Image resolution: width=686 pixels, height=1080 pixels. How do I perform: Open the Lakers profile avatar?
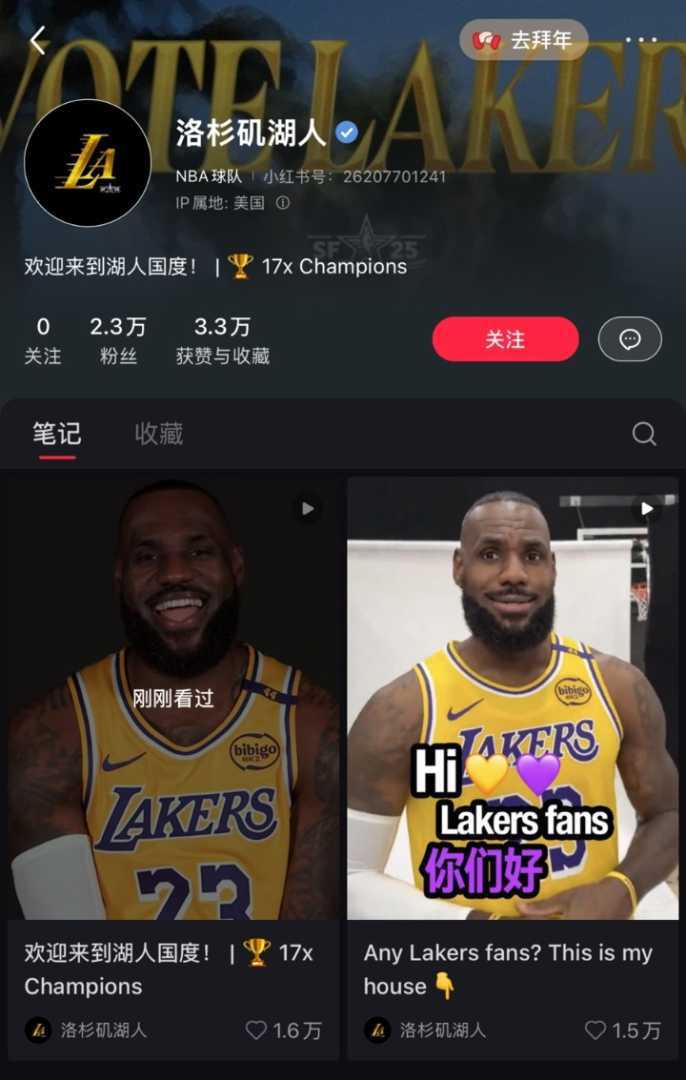click(x=87, y=162)
